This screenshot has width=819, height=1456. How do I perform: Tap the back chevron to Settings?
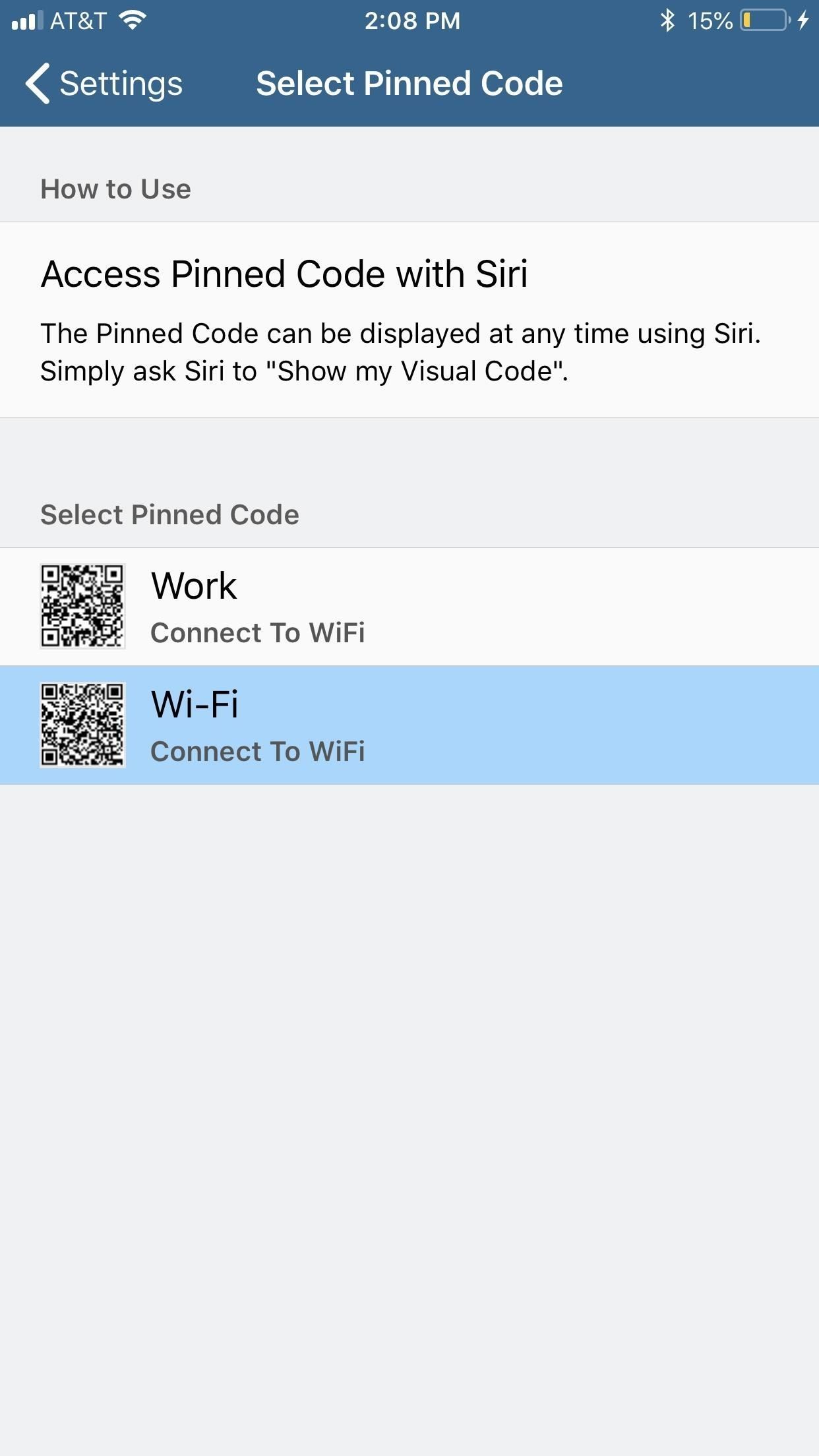point(36,83)
